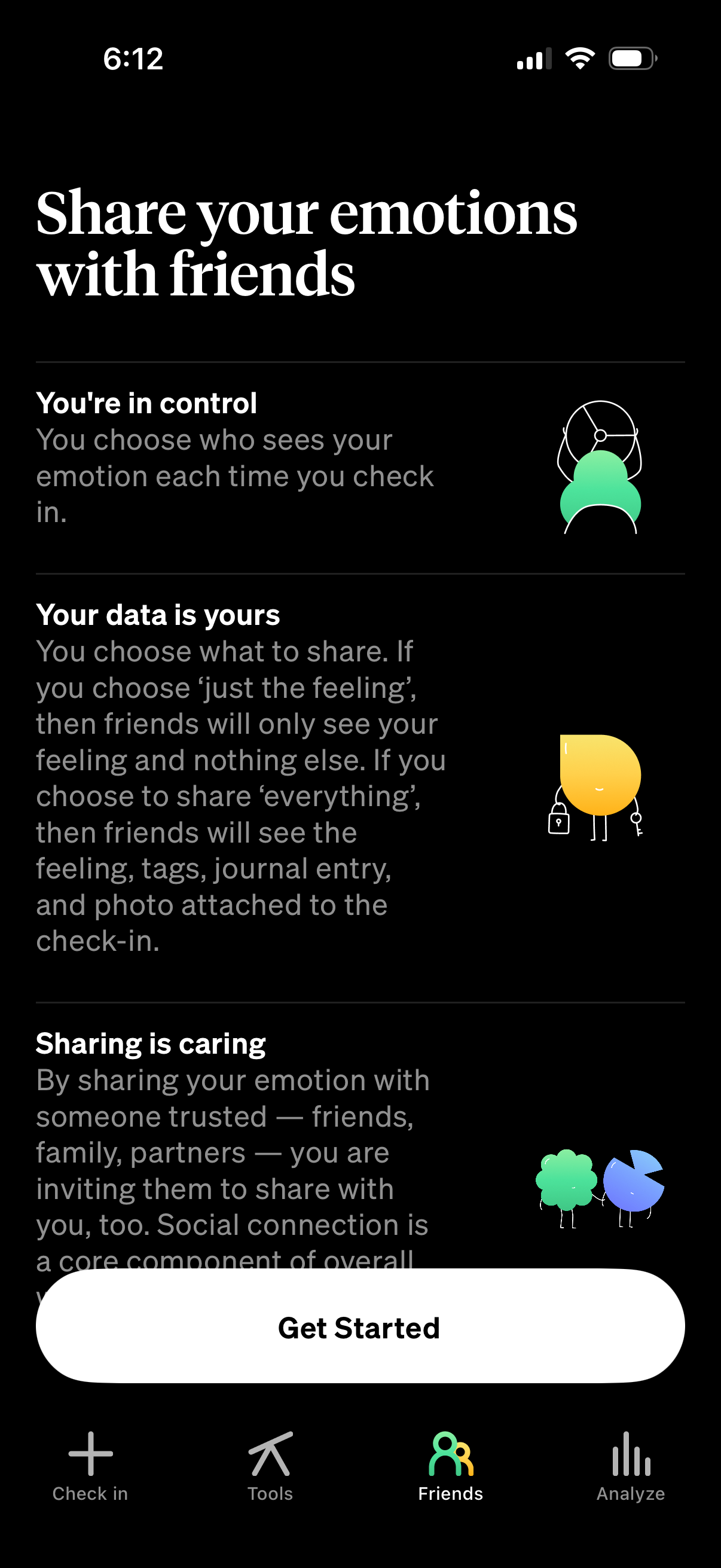Open the Tools tab
The image size is (721, 1568).
(x=270, y=1466)
